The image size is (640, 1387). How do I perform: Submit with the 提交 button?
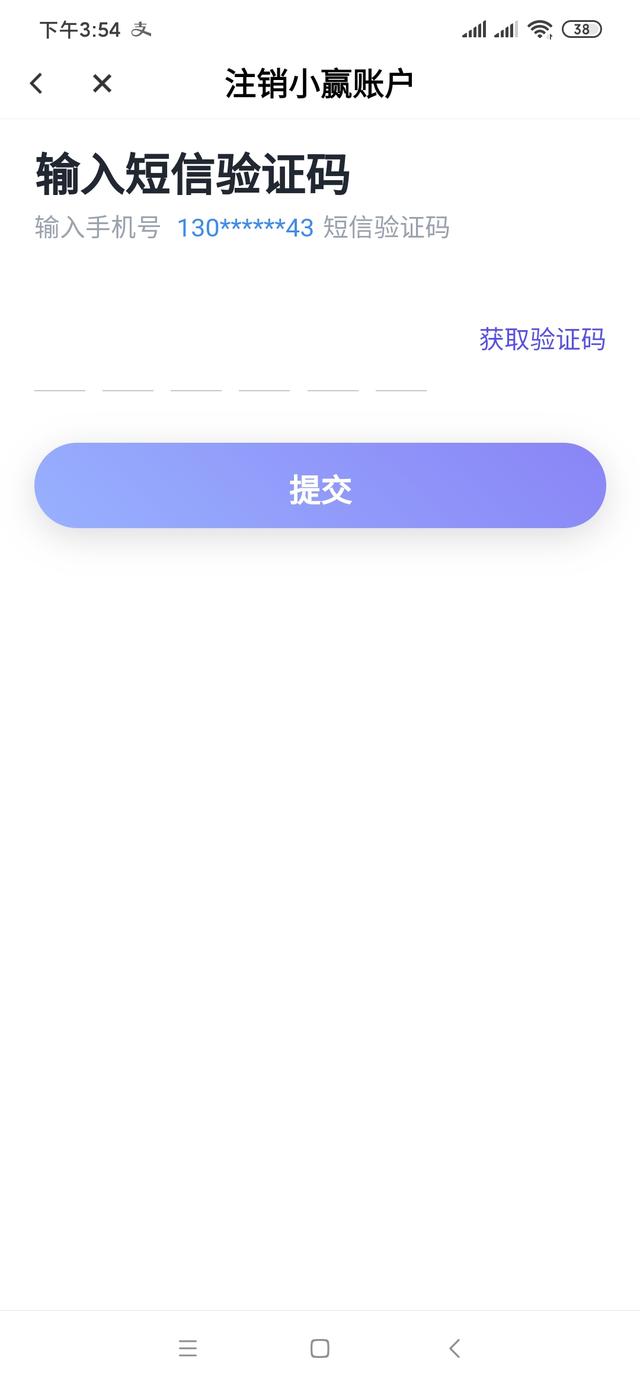pyautogui.click(x=320, y=485)
